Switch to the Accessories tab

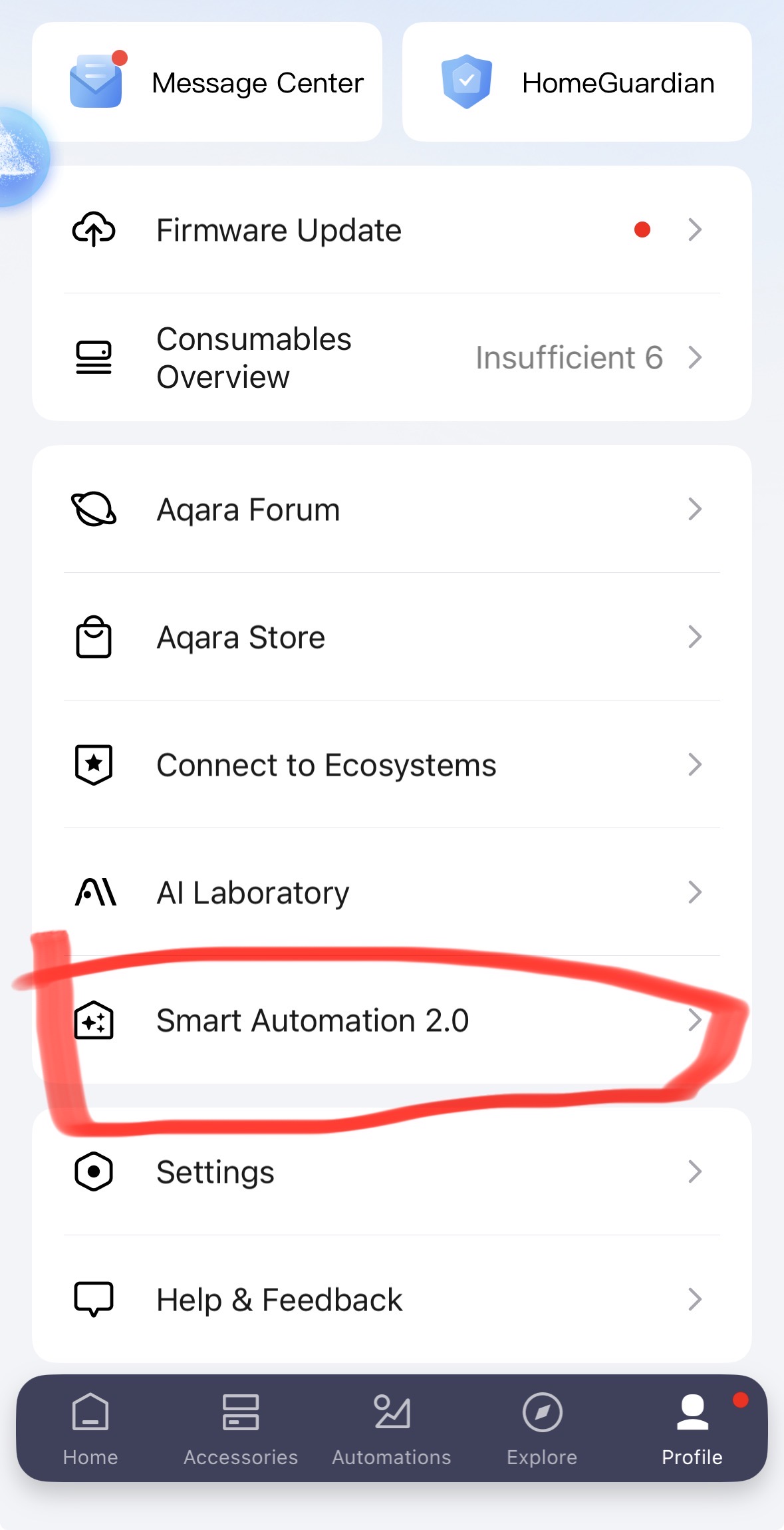pos(241,1428)
